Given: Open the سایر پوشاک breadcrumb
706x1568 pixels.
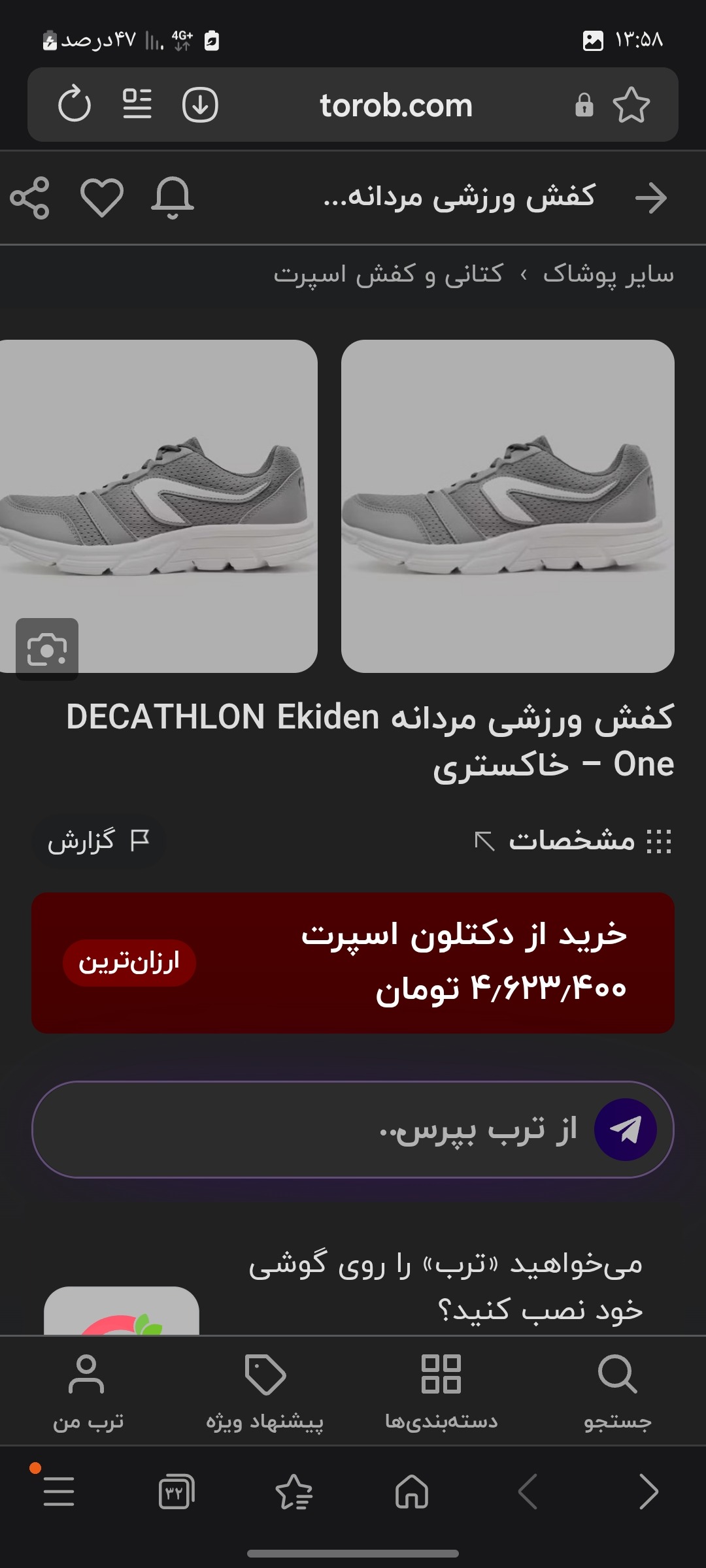Looking at the screenshot, I should tap(608, 274).
